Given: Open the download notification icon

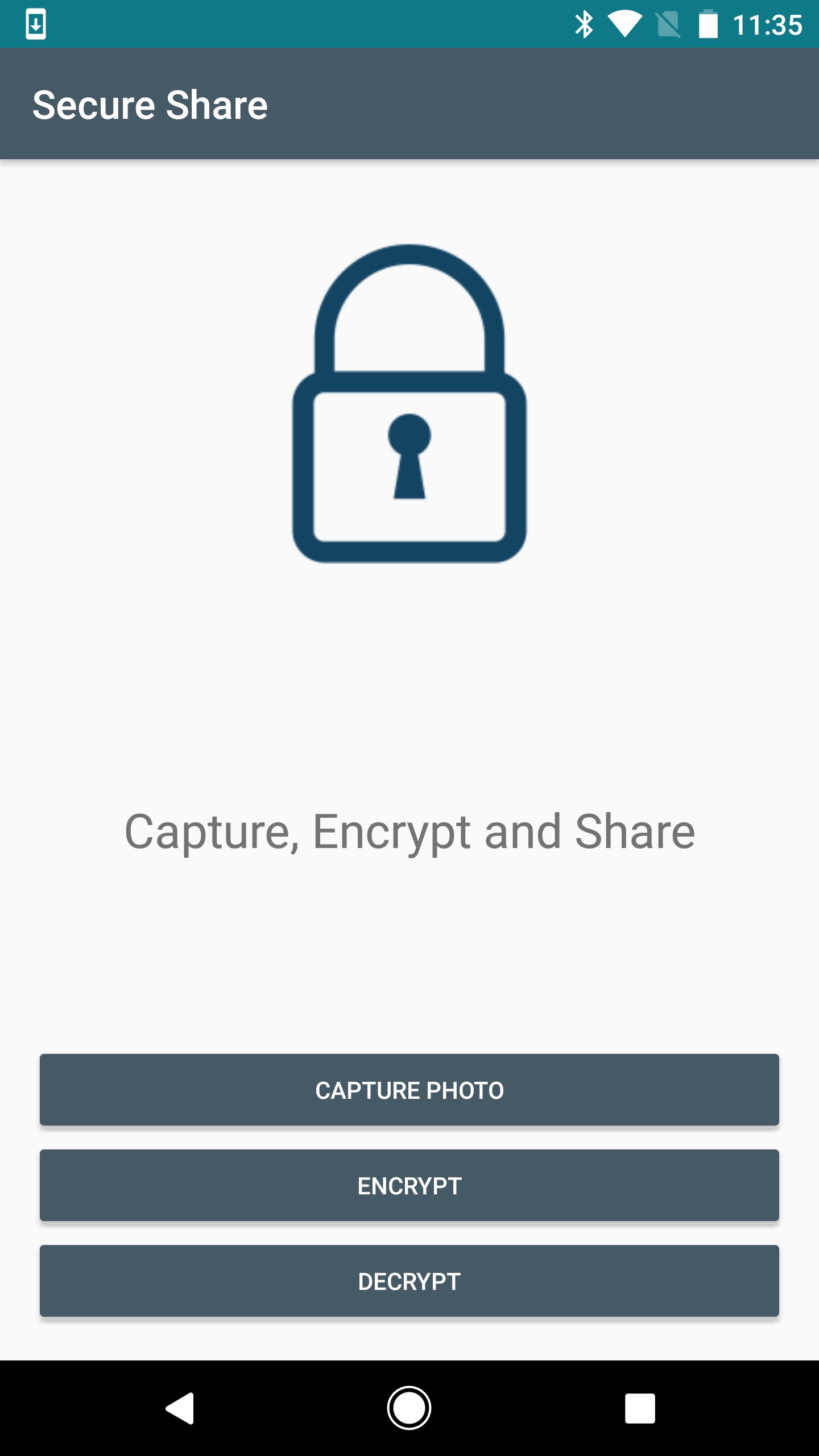Looking at the screenshot, I should [35, 24].
